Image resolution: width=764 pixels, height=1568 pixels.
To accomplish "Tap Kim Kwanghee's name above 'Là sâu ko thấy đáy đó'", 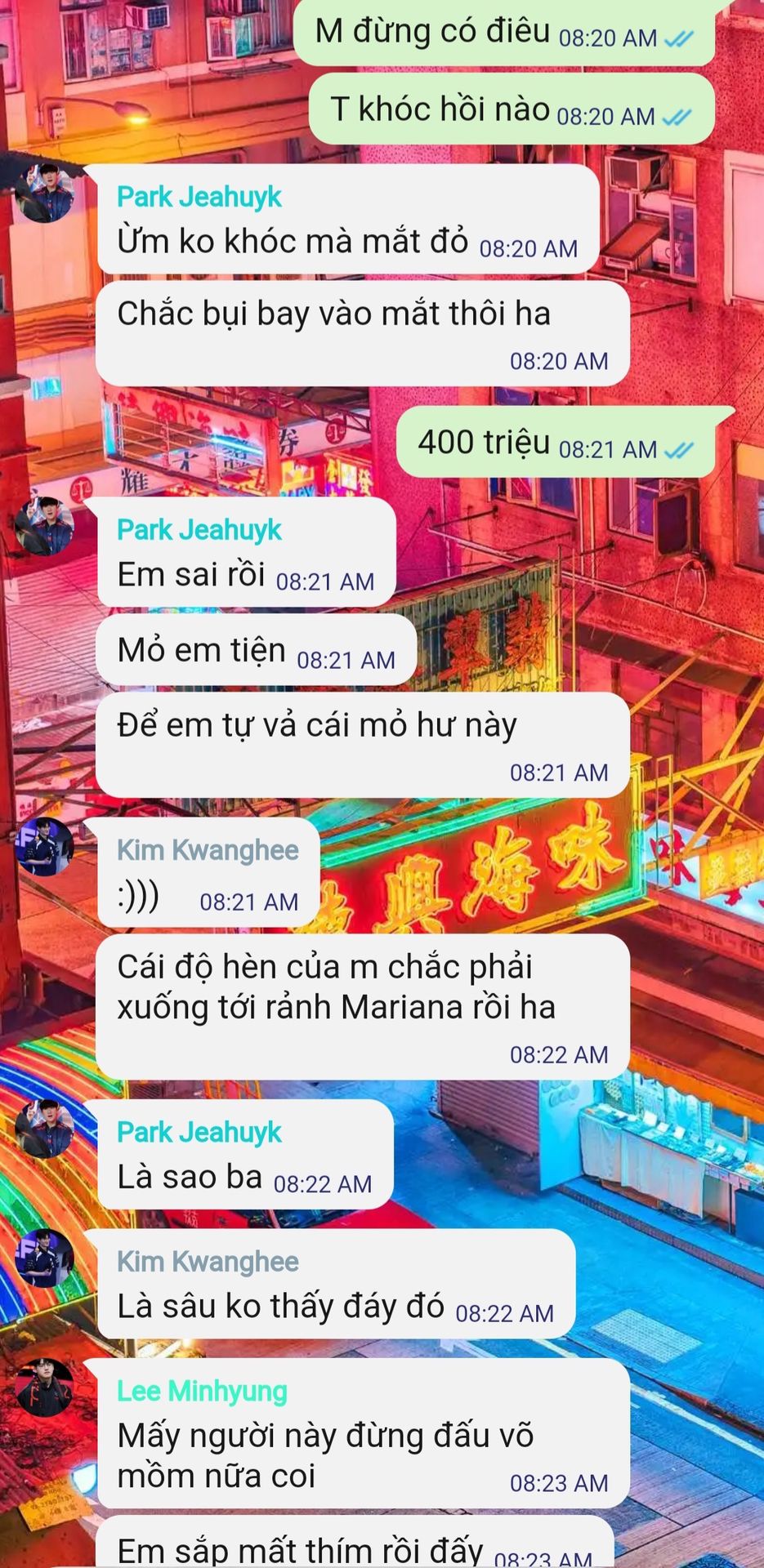I will tap(208, 1261).
